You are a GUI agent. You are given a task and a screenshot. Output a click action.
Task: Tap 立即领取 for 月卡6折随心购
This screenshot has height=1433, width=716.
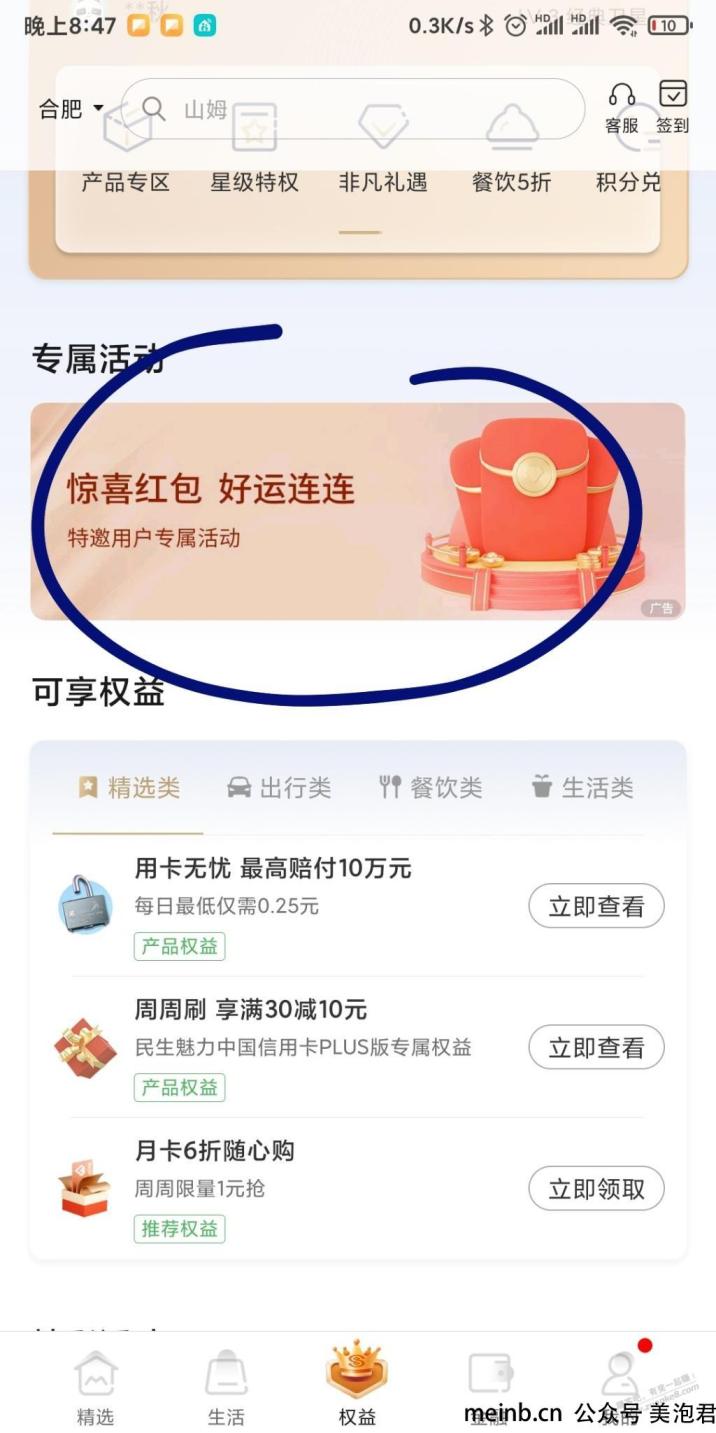coord(596,1189)
